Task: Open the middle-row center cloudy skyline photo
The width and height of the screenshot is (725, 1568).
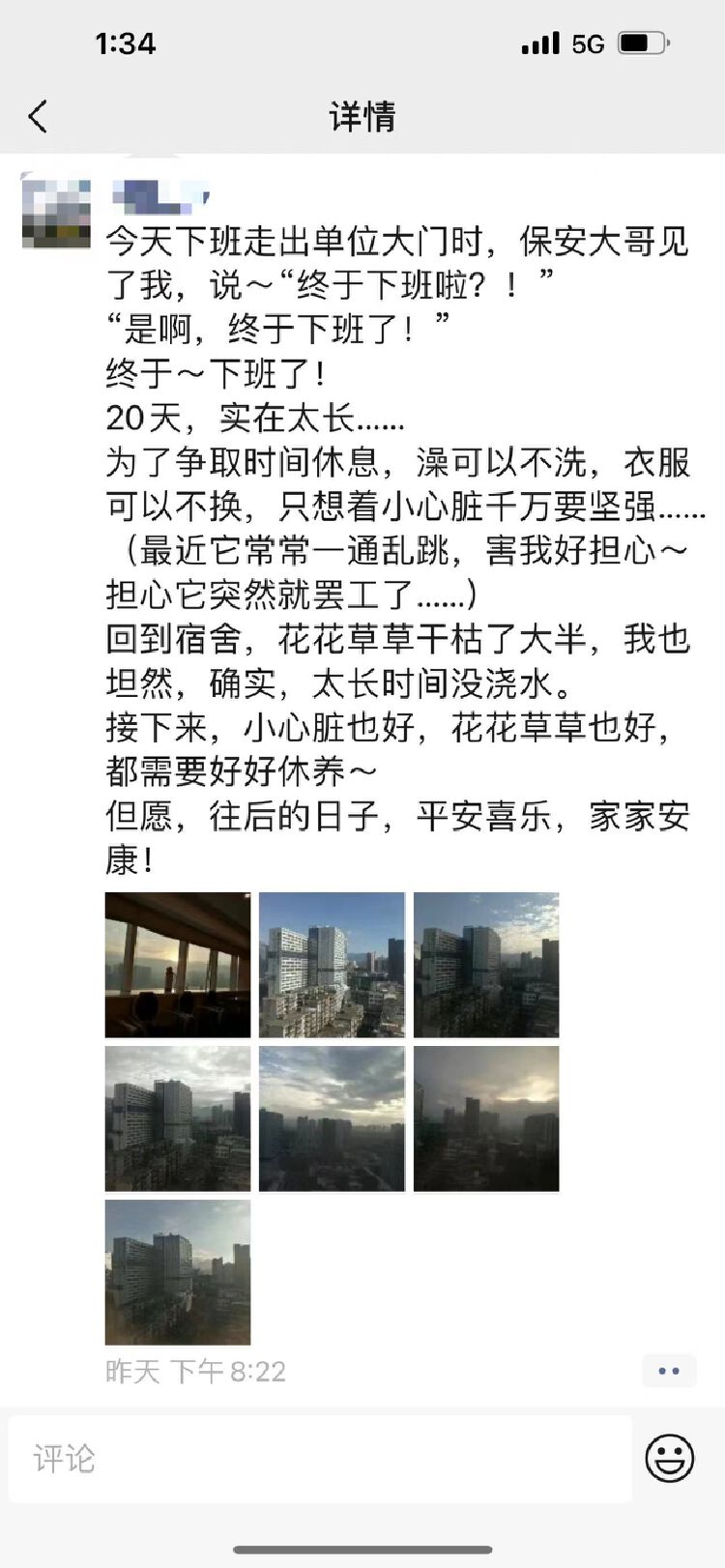Action: (x=332, y=1118)
